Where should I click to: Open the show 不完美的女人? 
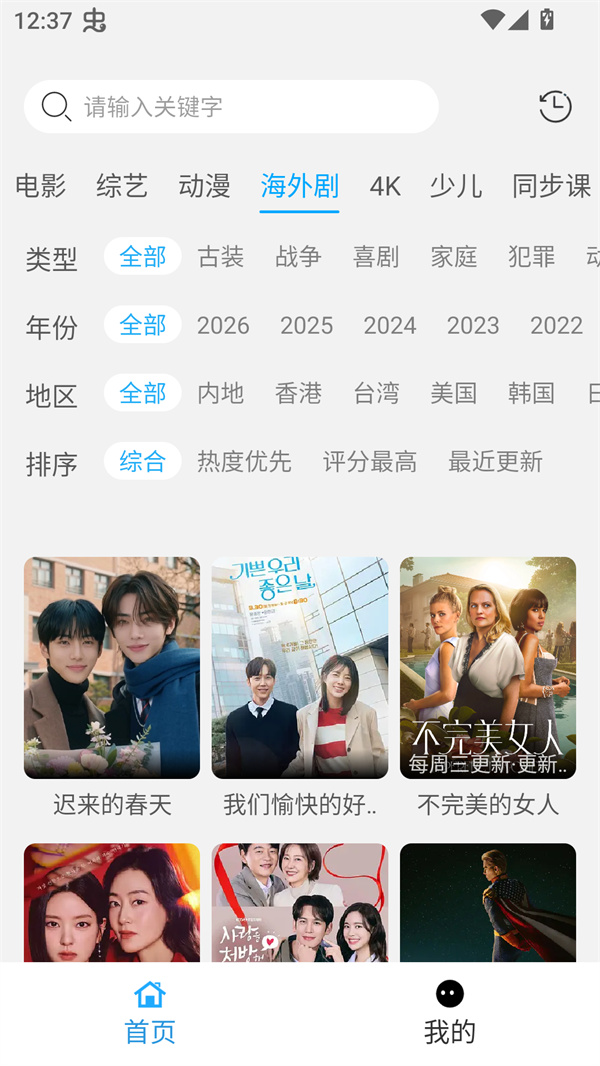(488, 668)
